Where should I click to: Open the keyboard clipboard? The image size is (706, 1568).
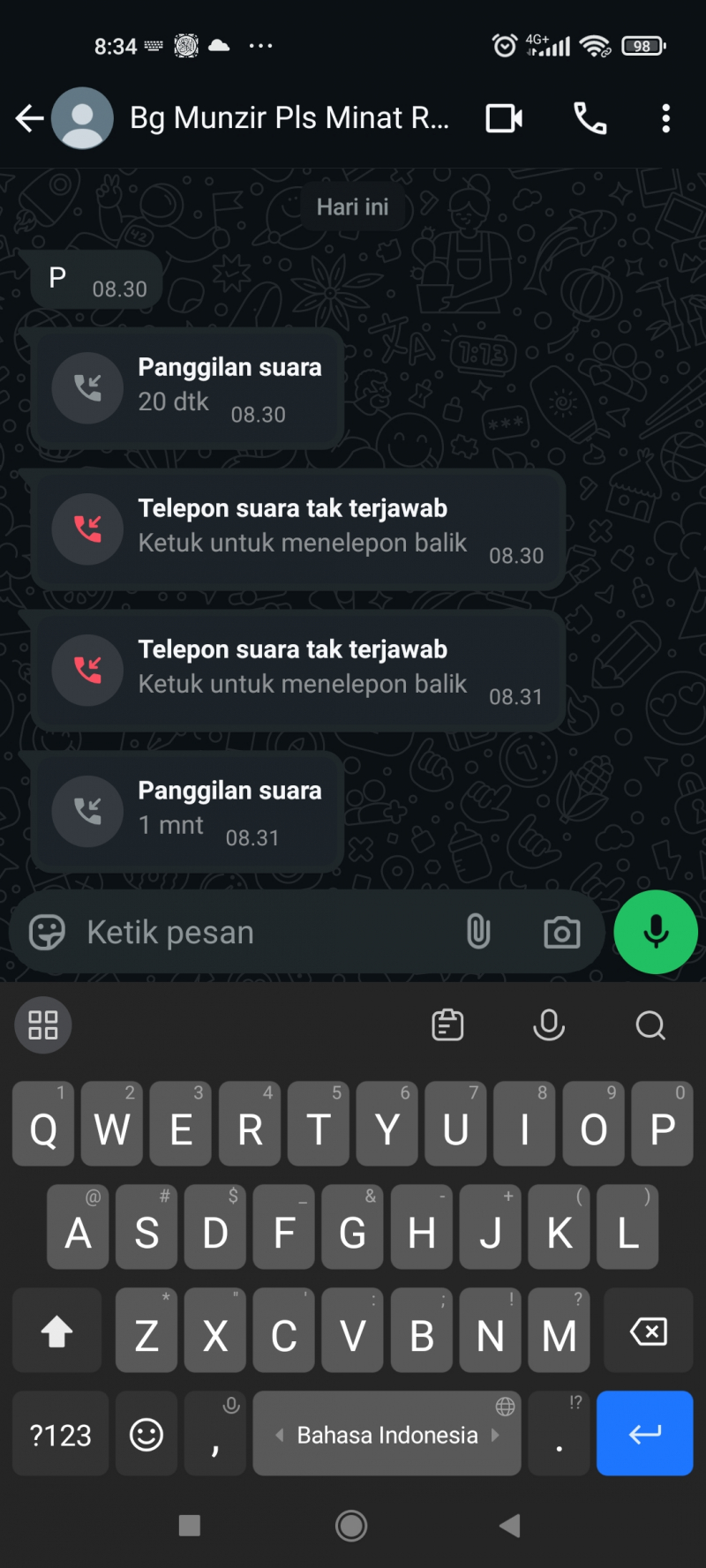pos(447,1025)
